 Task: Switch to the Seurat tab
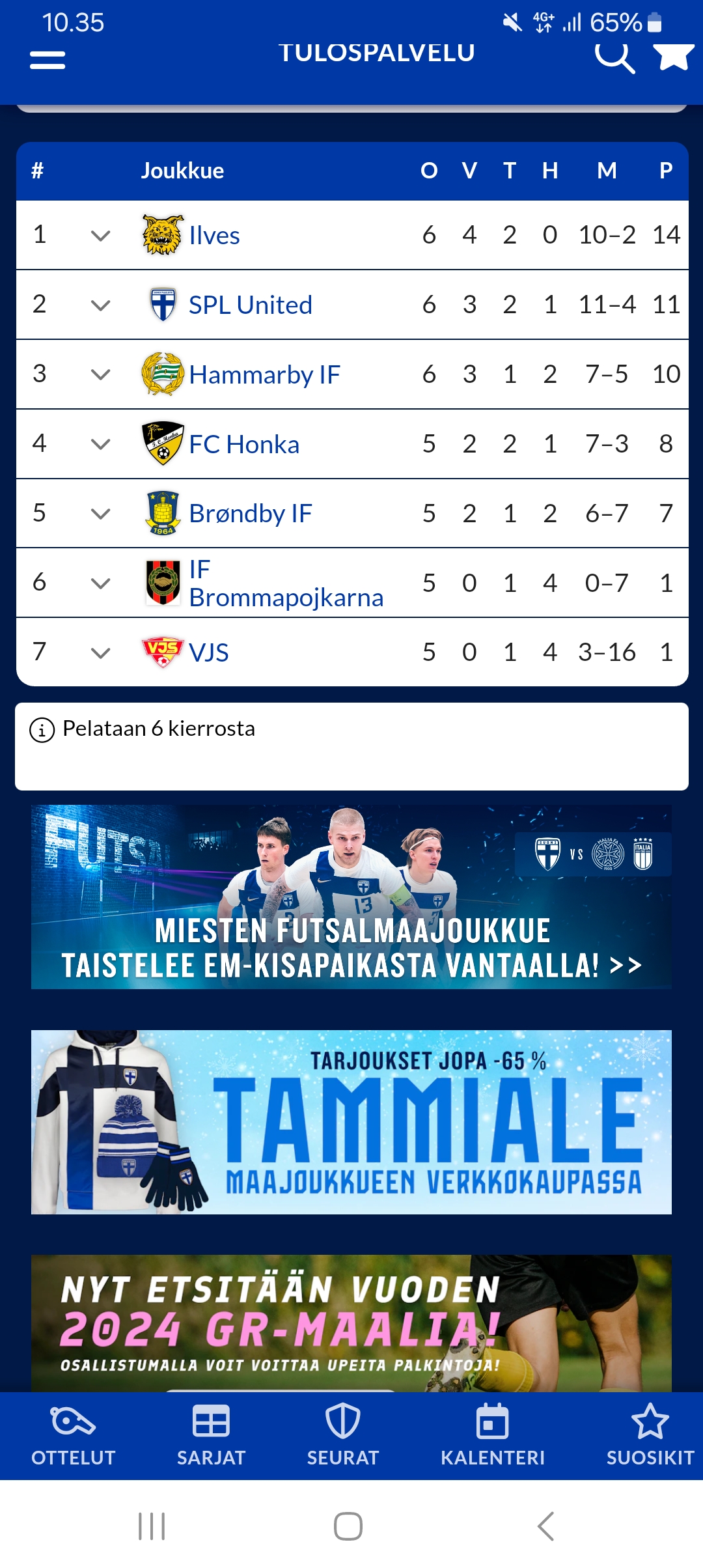(x=343, y=1436)
